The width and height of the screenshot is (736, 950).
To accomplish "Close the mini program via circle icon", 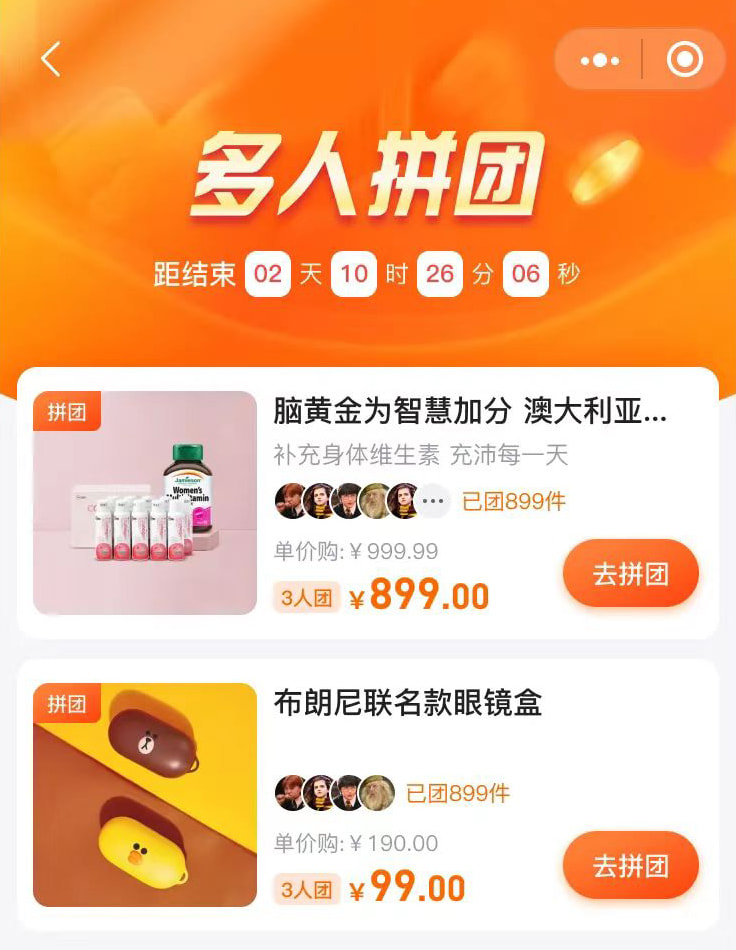I will point(685,60).
